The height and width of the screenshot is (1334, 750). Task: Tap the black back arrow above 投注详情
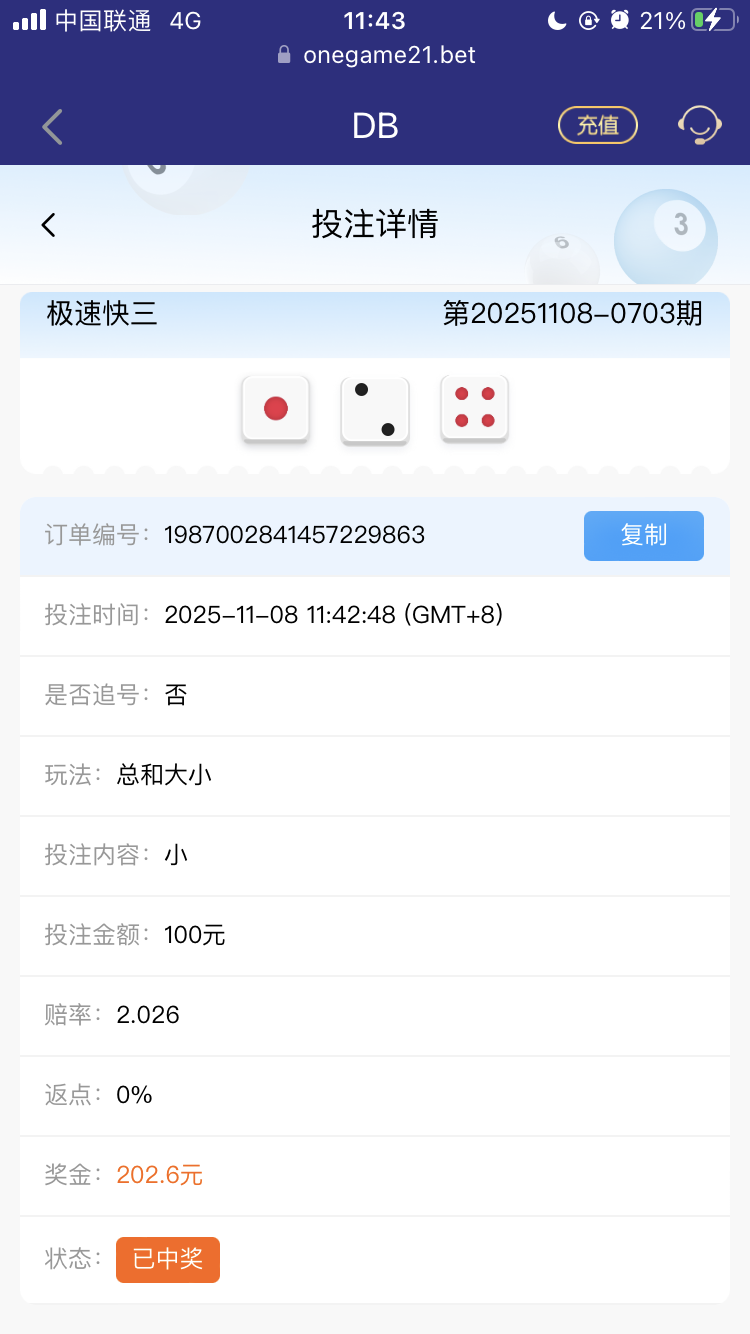click(x=48, y=224)
